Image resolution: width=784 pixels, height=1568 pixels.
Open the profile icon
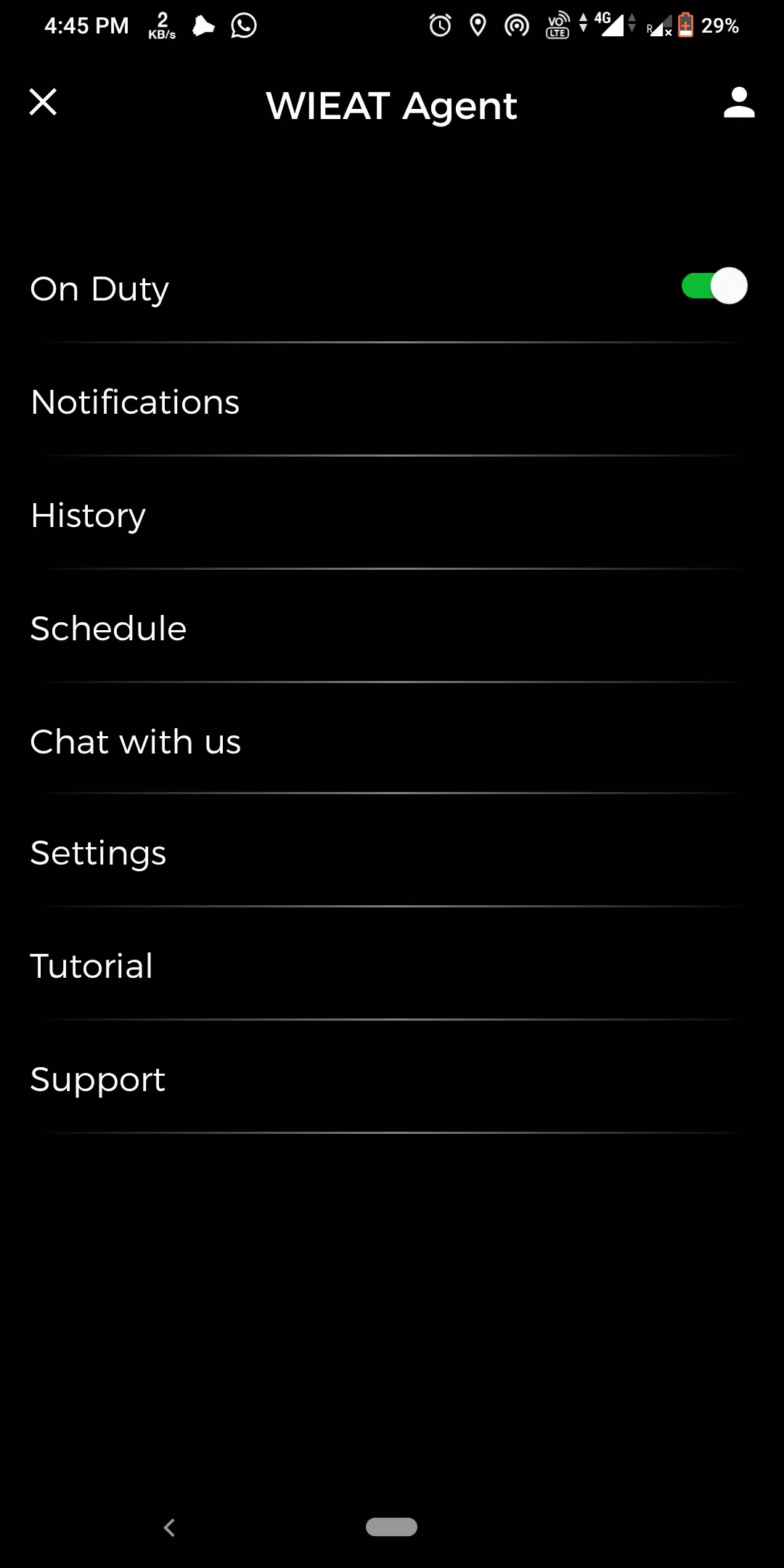tap(739, 102)
